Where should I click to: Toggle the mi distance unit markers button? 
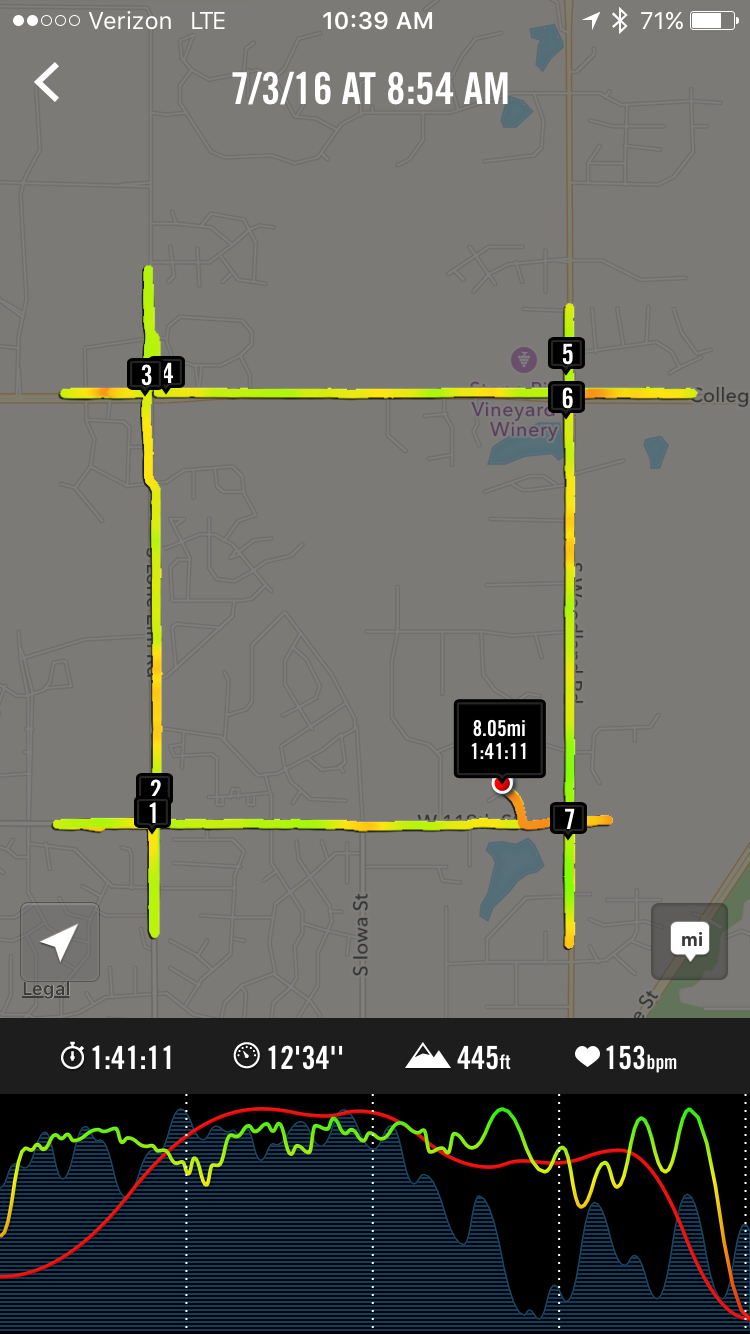pos(690,941)
